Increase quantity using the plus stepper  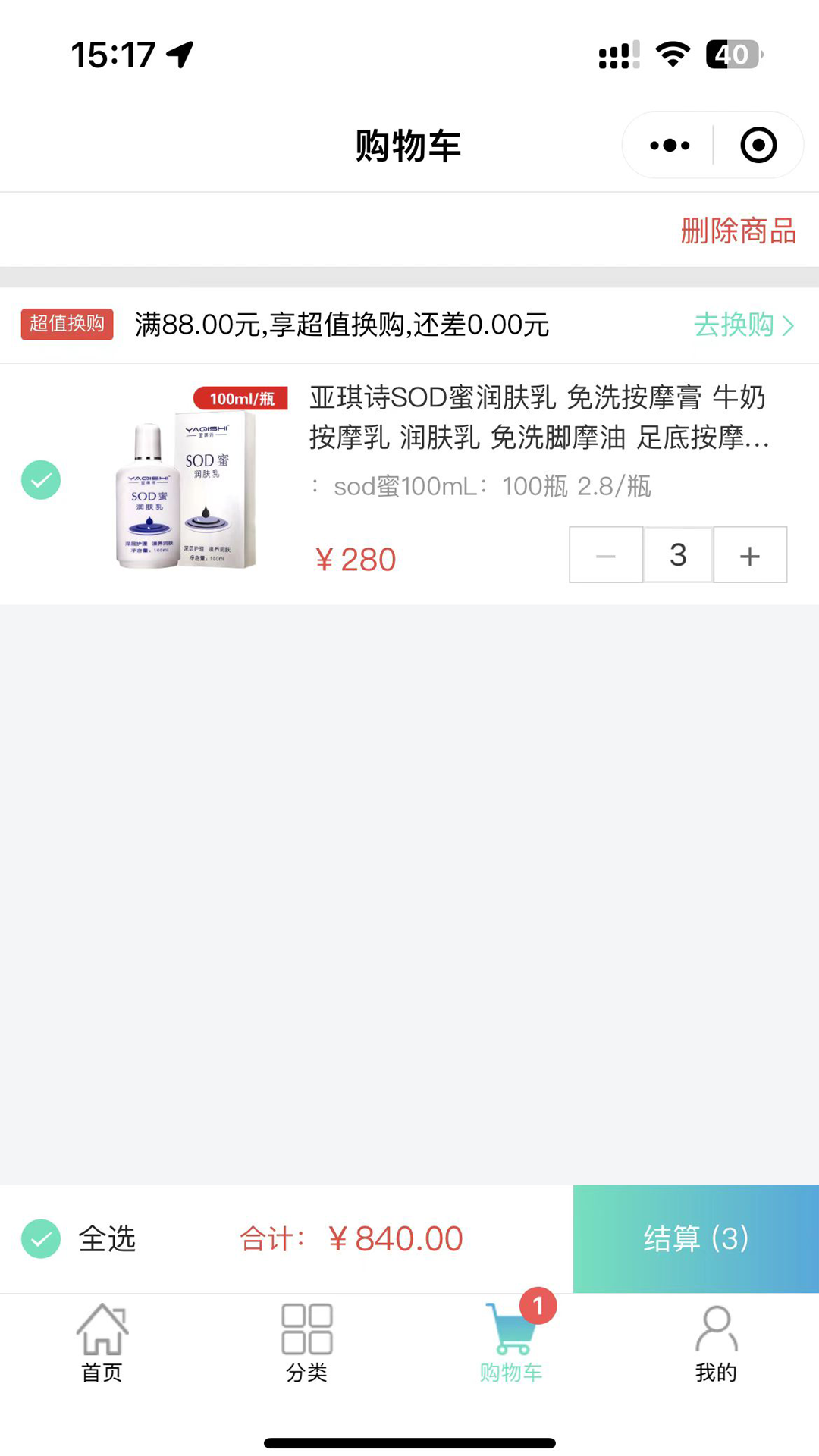(750, 554)
